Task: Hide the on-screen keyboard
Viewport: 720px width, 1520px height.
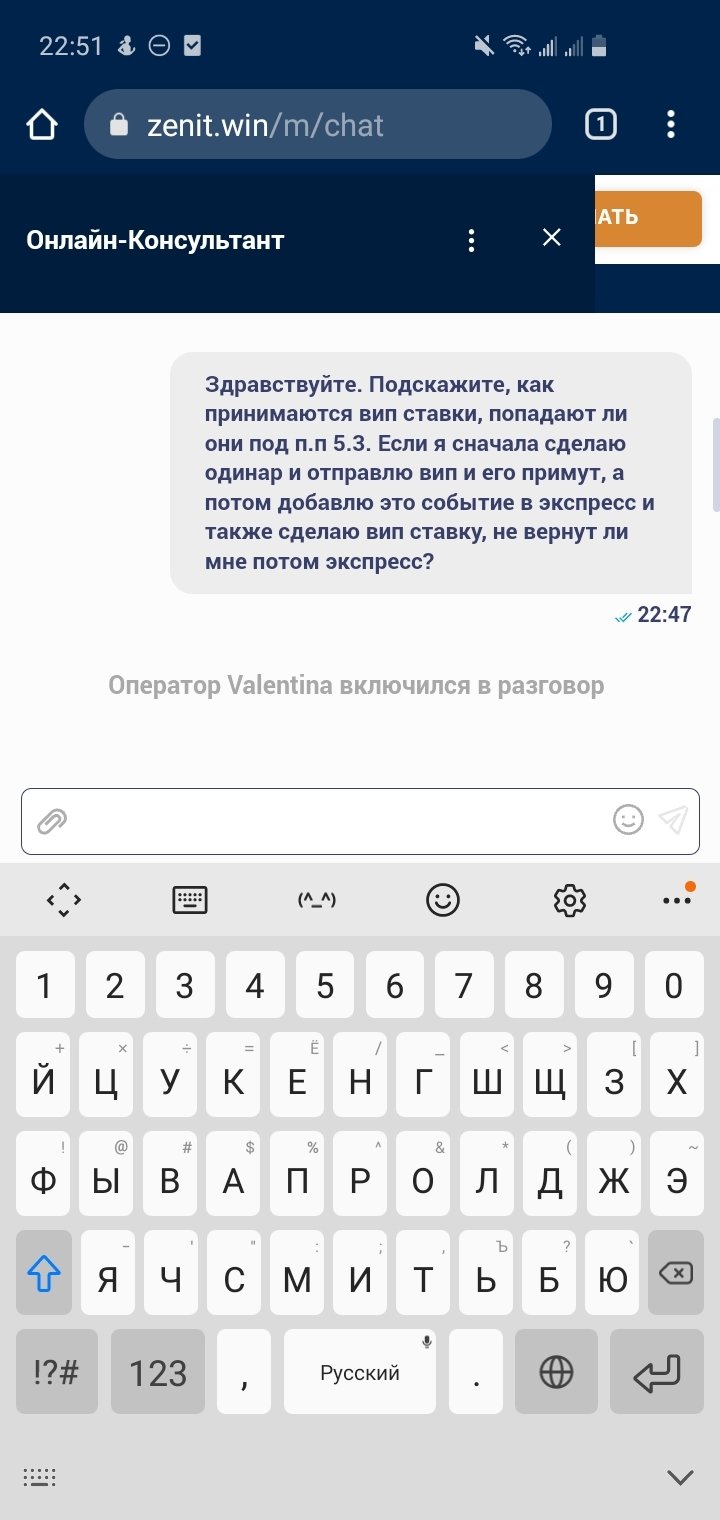Action: 680,1477
